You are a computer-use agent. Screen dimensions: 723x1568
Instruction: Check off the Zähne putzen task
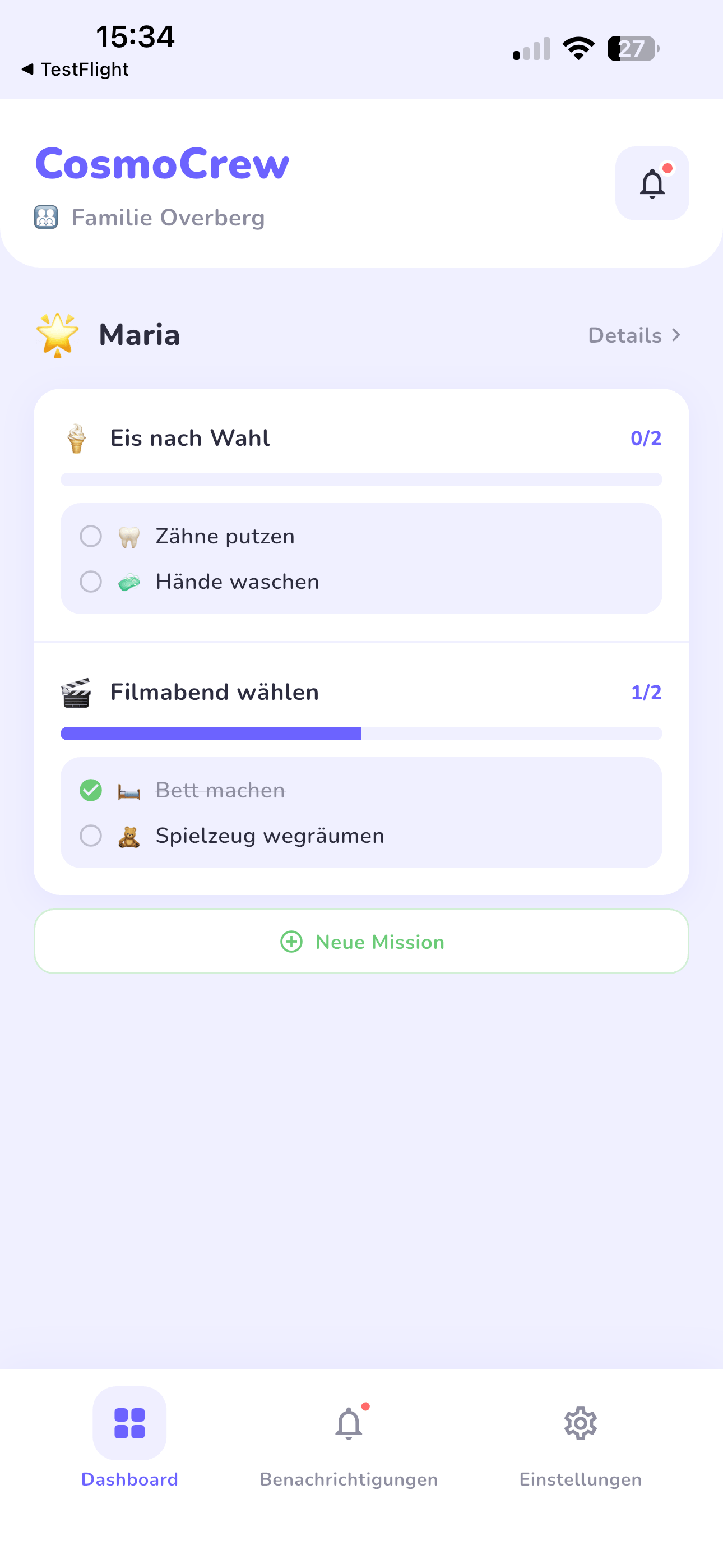(91, 536)
